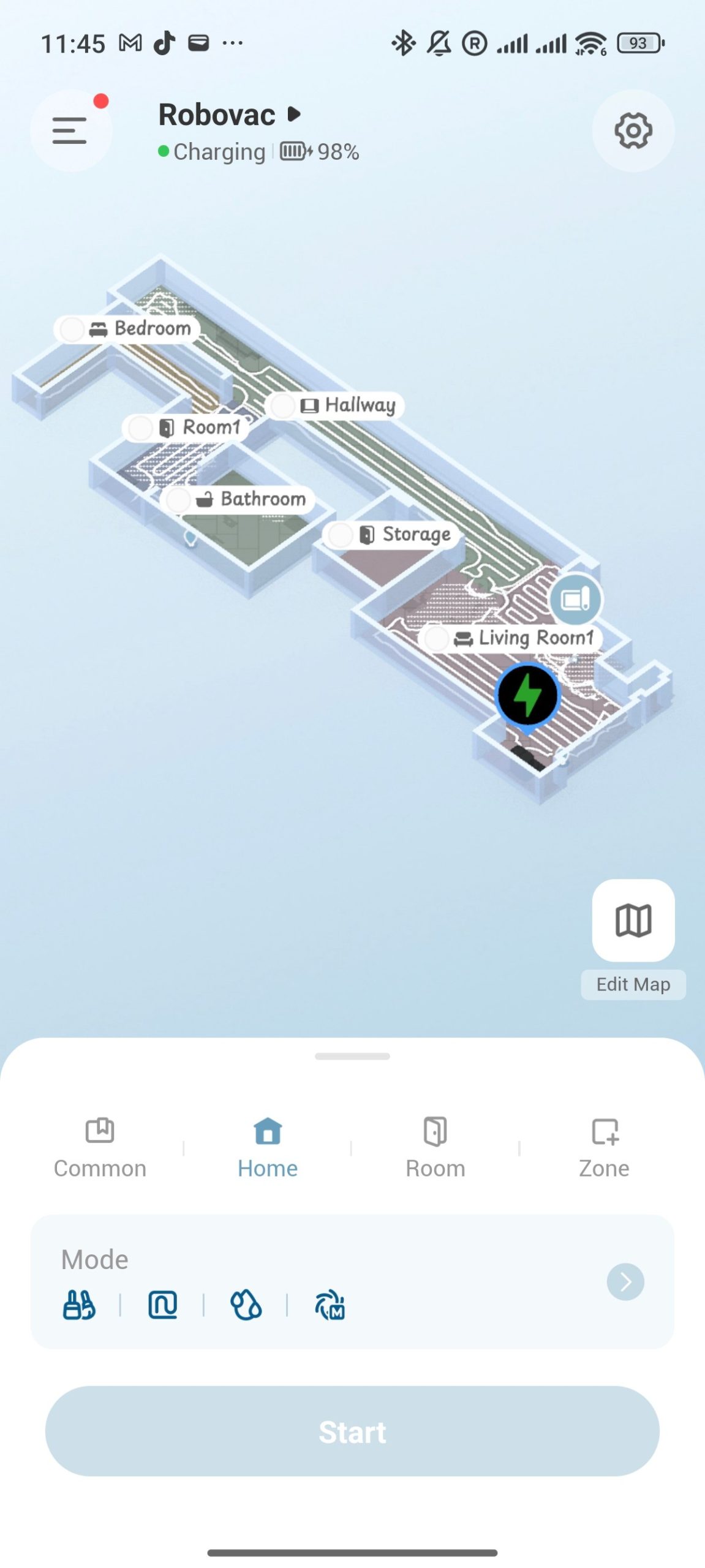The width and height of the screenshot is (705, 1568).
Task: Switch to the Zone tab
Action: (x=604, y=1147)
